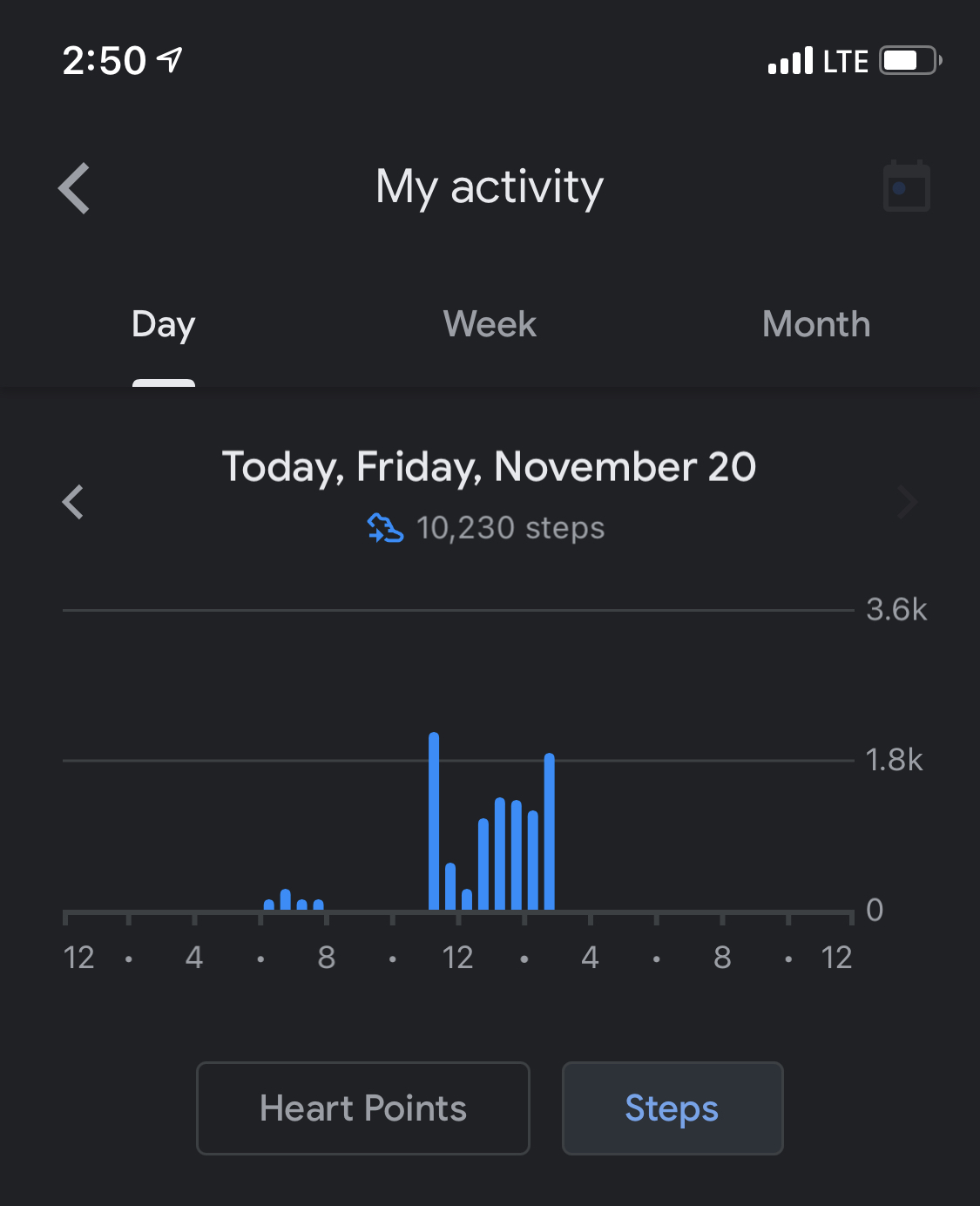
Task: Open the calendar date picker
Action: coord(906,186)
